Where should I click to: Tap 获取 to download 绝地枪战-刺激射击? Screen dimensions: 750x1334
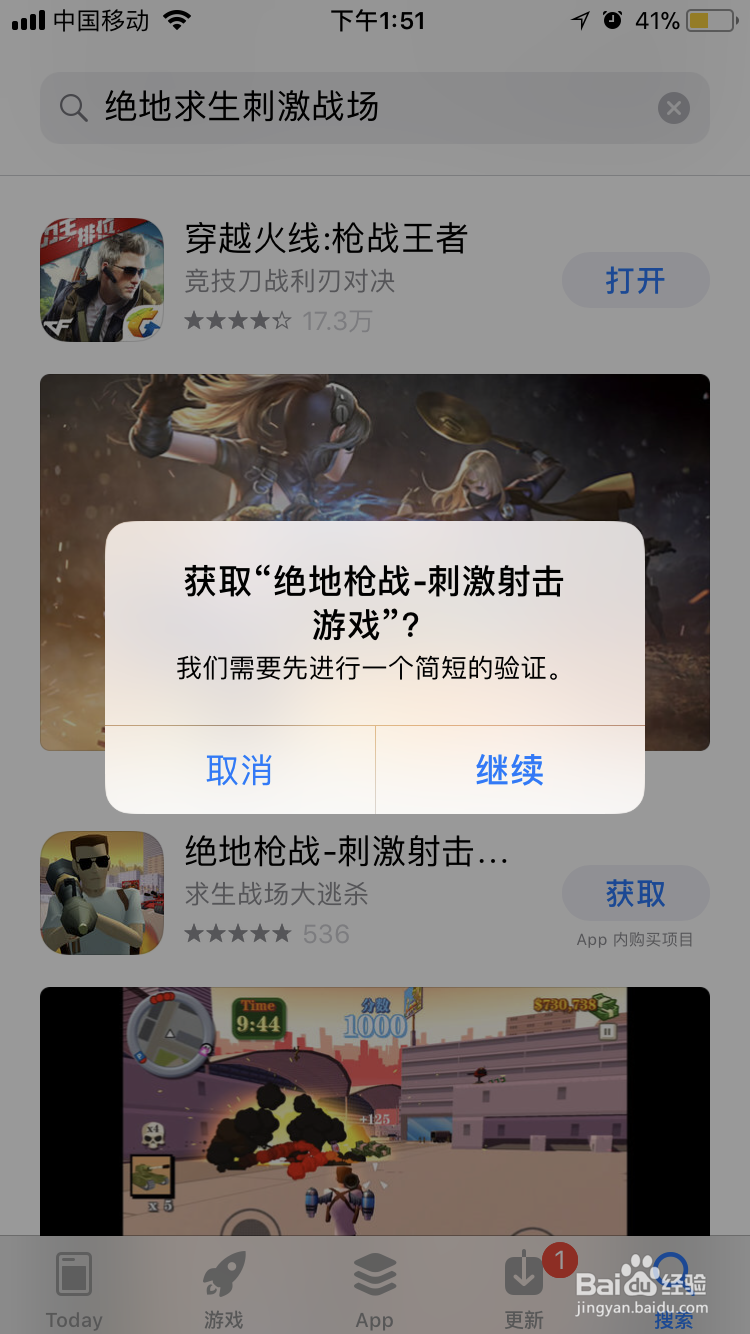click(635, 893)
